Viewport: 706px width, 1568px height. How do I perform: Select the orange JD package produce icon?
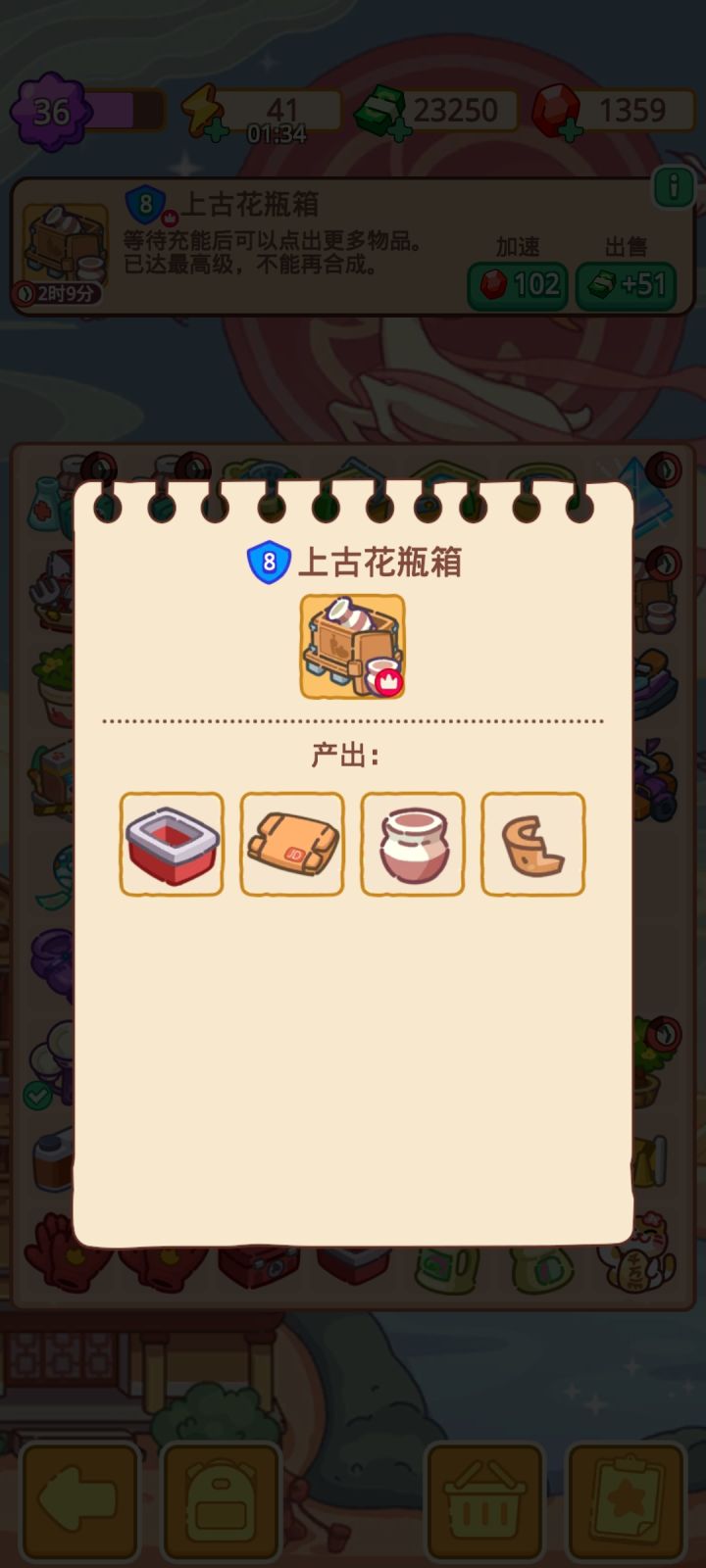pos(292,845)
